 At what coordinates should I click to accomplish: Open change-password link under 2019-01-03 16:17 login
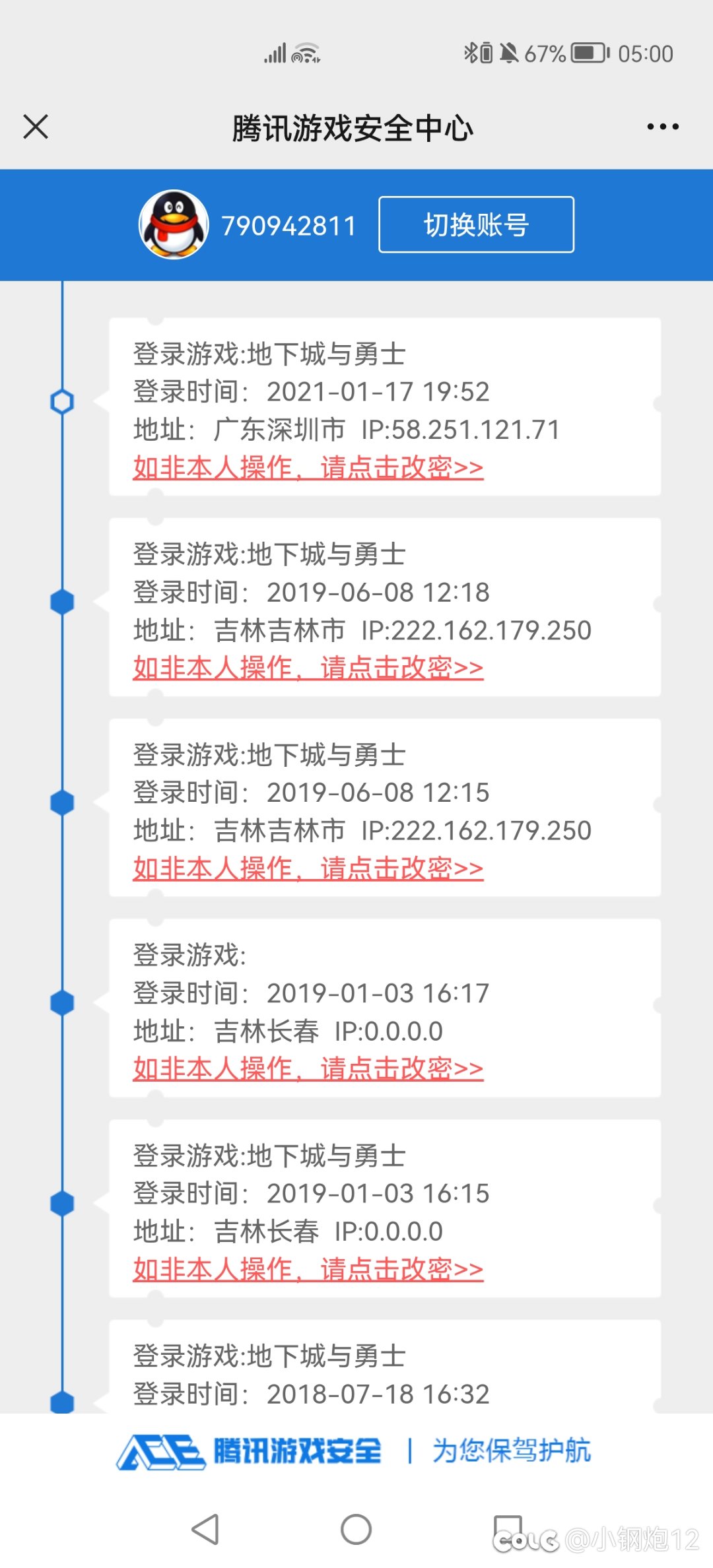pyautogui.click(x=308, y=1068)
